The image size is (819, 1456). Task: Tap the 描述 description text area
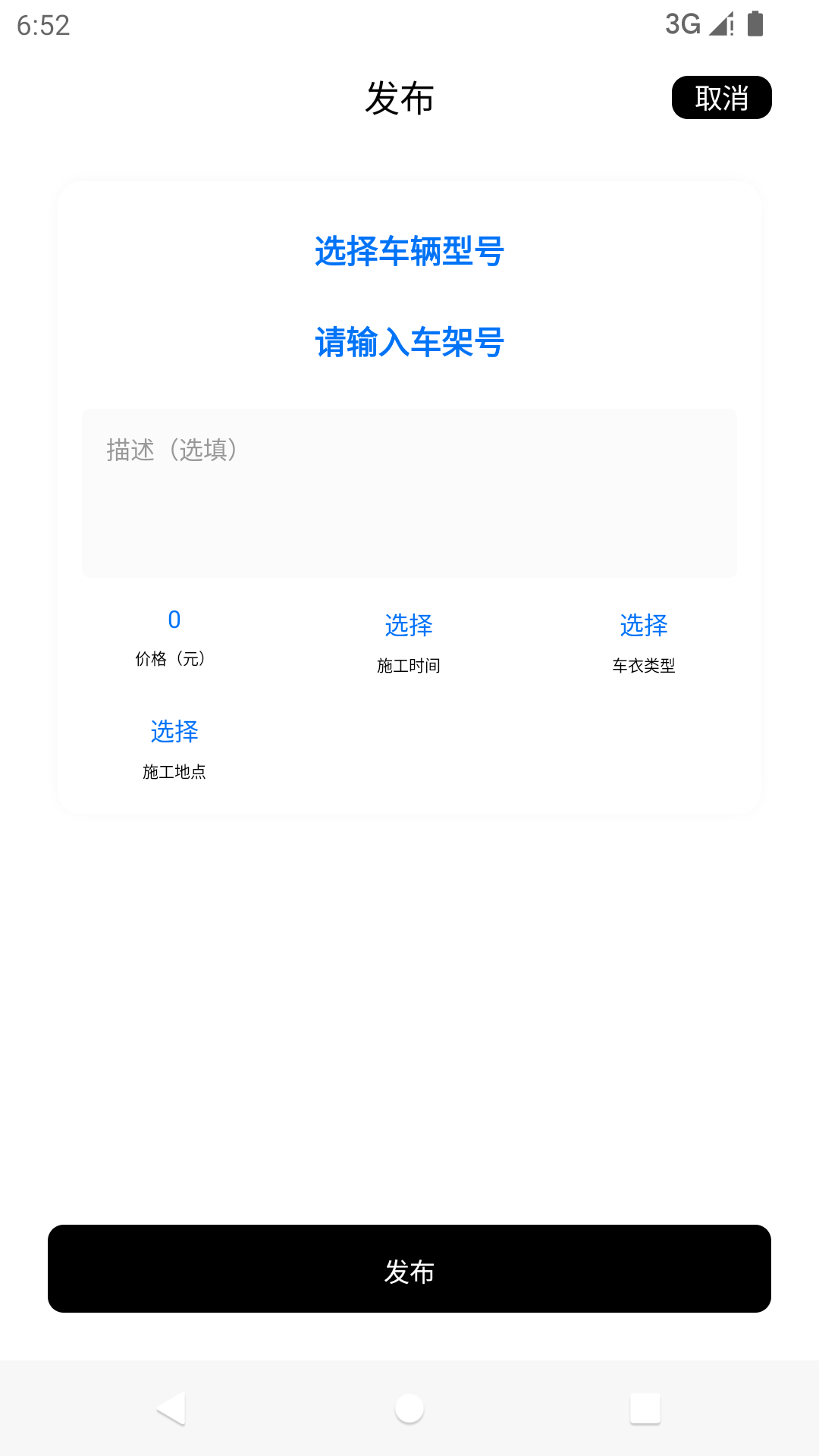(409, 491)
